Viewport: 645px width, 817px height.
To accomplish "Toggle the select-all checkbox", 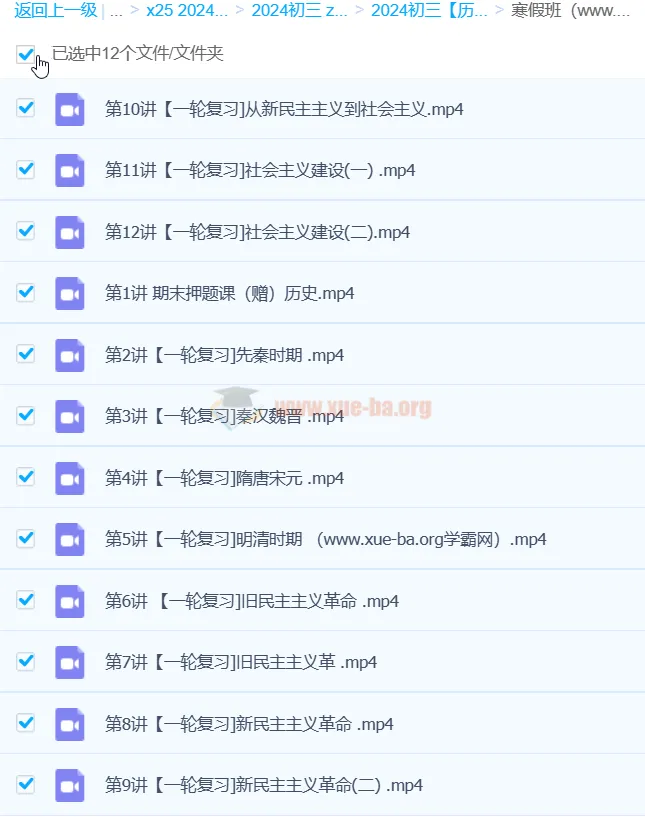I will pyautogui.click(x=26, y=55).
